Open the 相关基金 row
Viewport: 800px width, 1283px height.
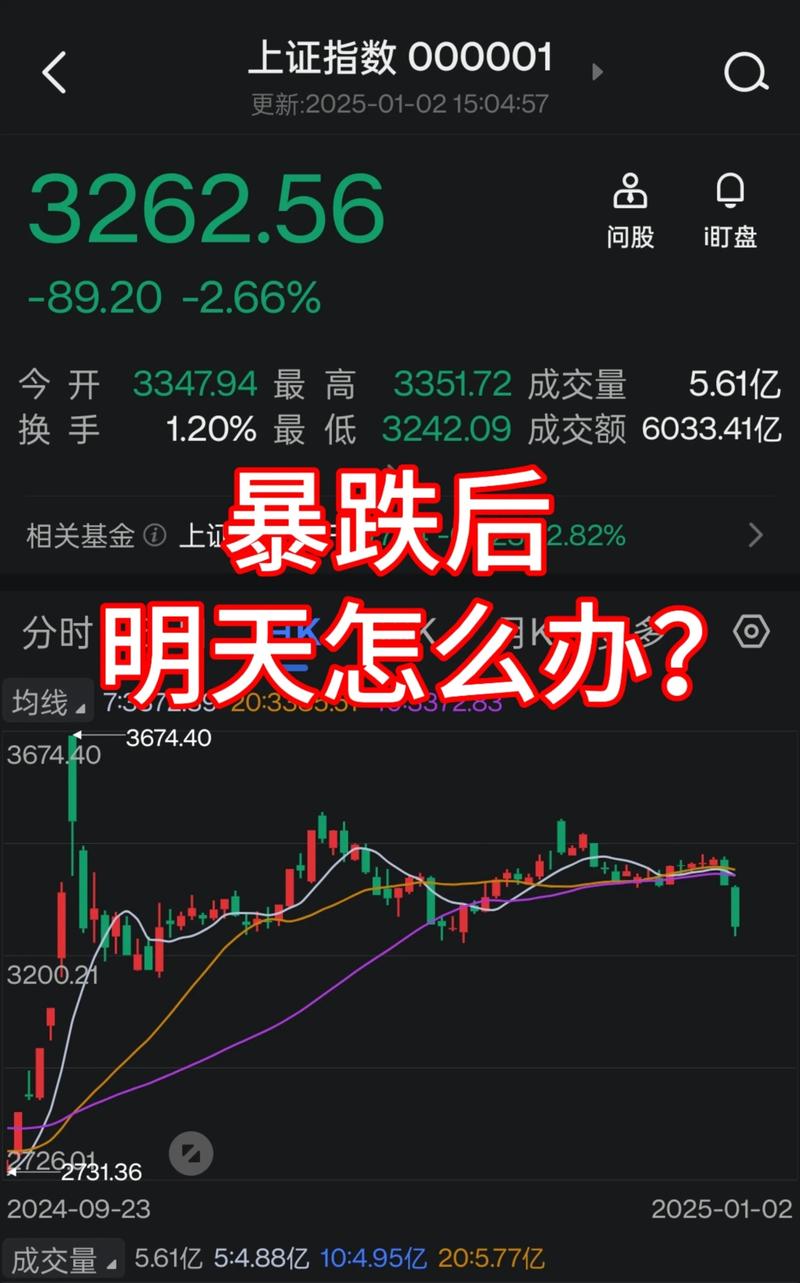coord(400,536)
